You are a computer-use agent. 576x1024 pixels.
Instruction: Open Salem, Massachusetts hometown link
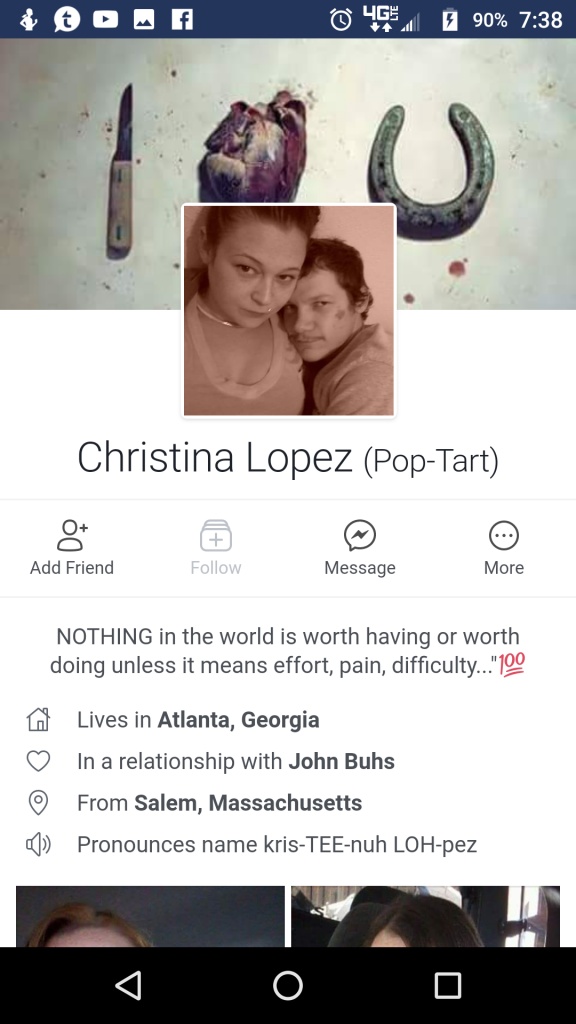(x=248, y=803)
